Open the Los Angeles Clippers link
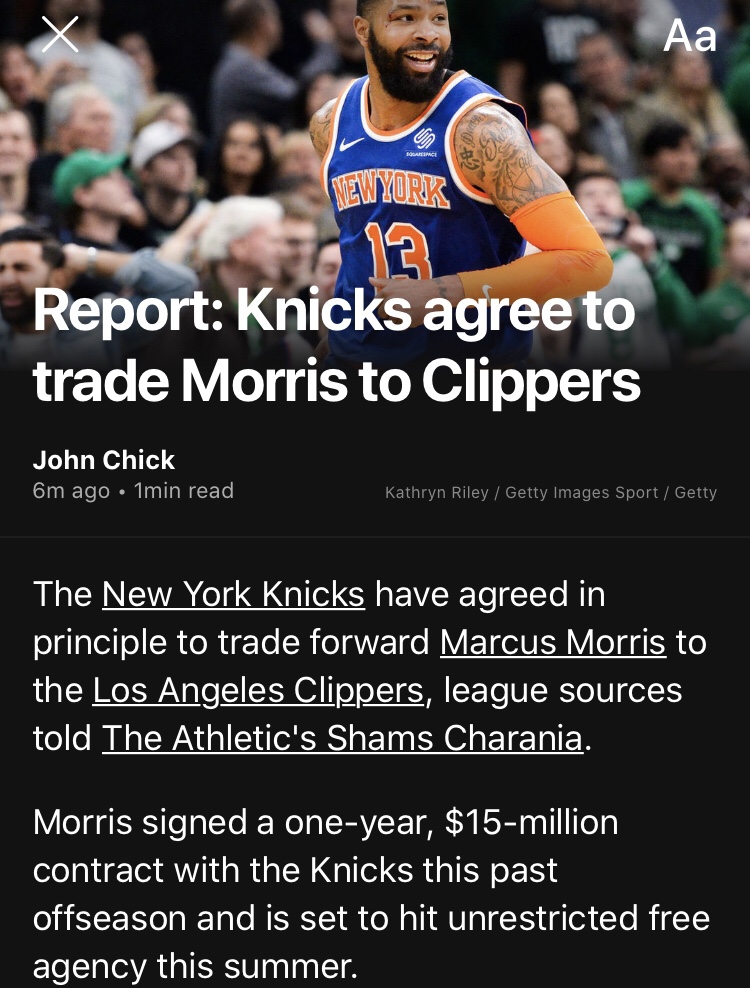The image size is (750, 988). [258, 690]
